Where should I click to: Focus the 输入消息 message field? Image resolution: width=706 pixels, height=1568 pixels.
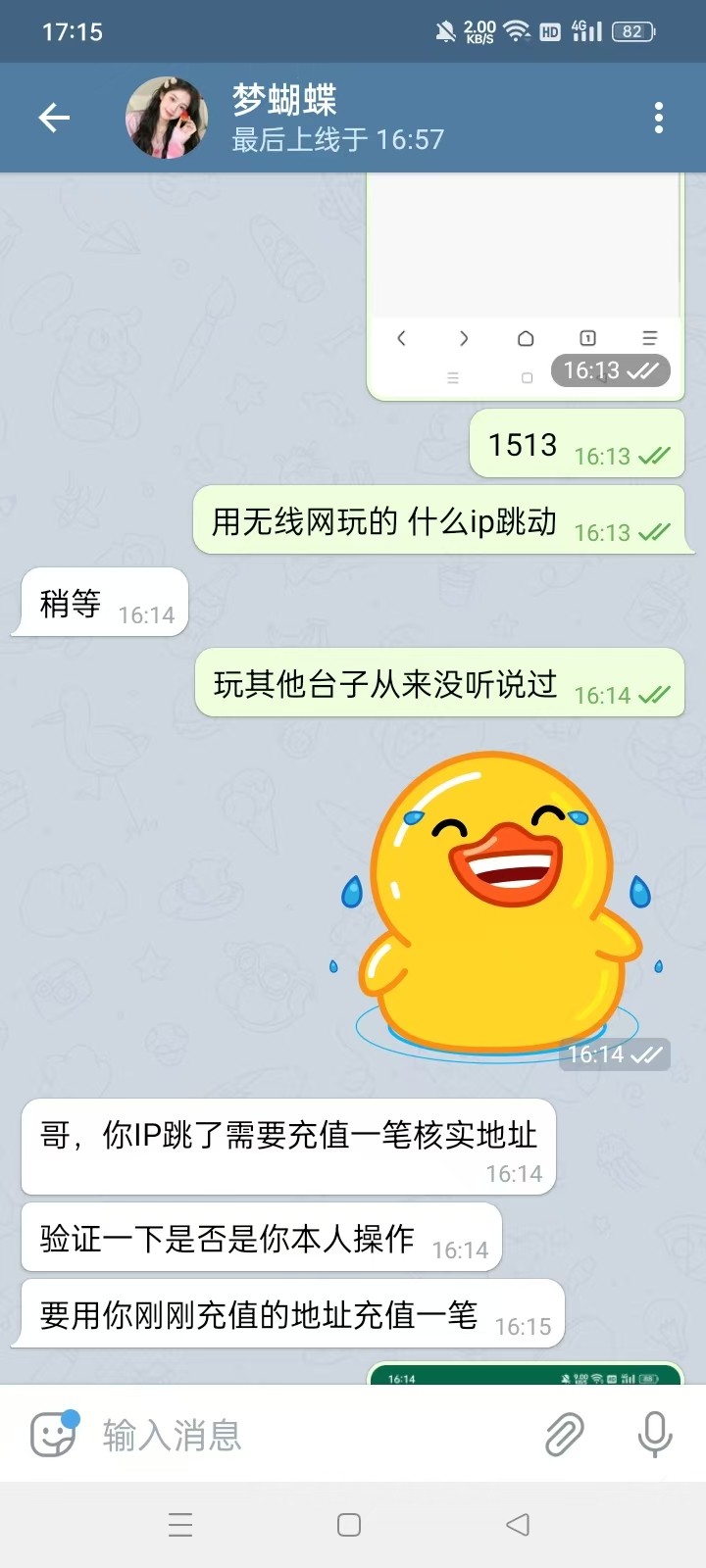(x=304, y=1435)
